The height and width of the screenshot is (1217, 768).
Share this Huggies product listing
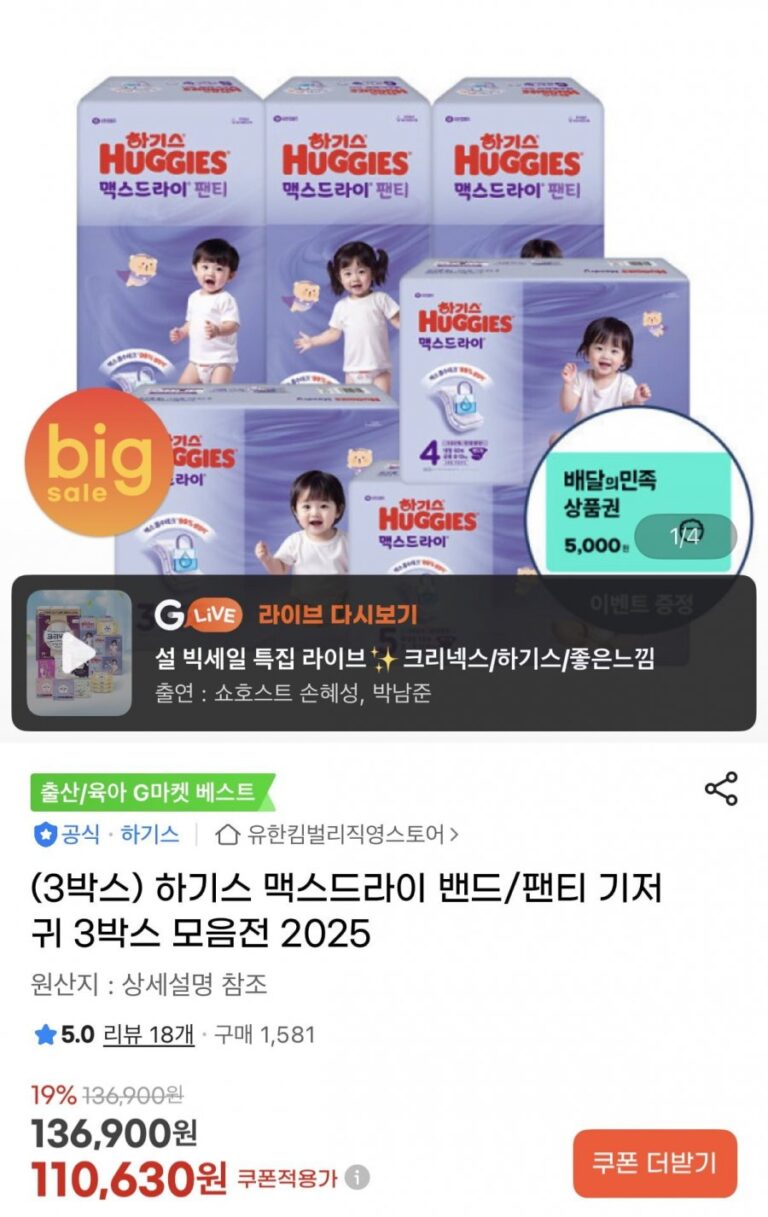pyautogui.click(x=720, y=789)
